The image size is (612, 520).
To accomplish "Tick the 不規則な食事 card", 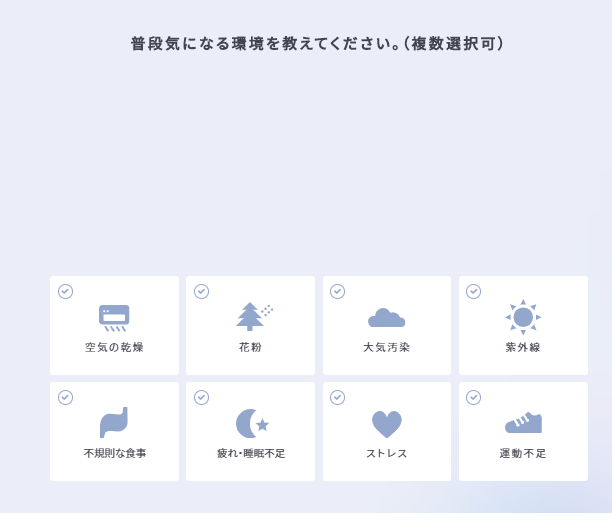I will click(x=114, y=431).
